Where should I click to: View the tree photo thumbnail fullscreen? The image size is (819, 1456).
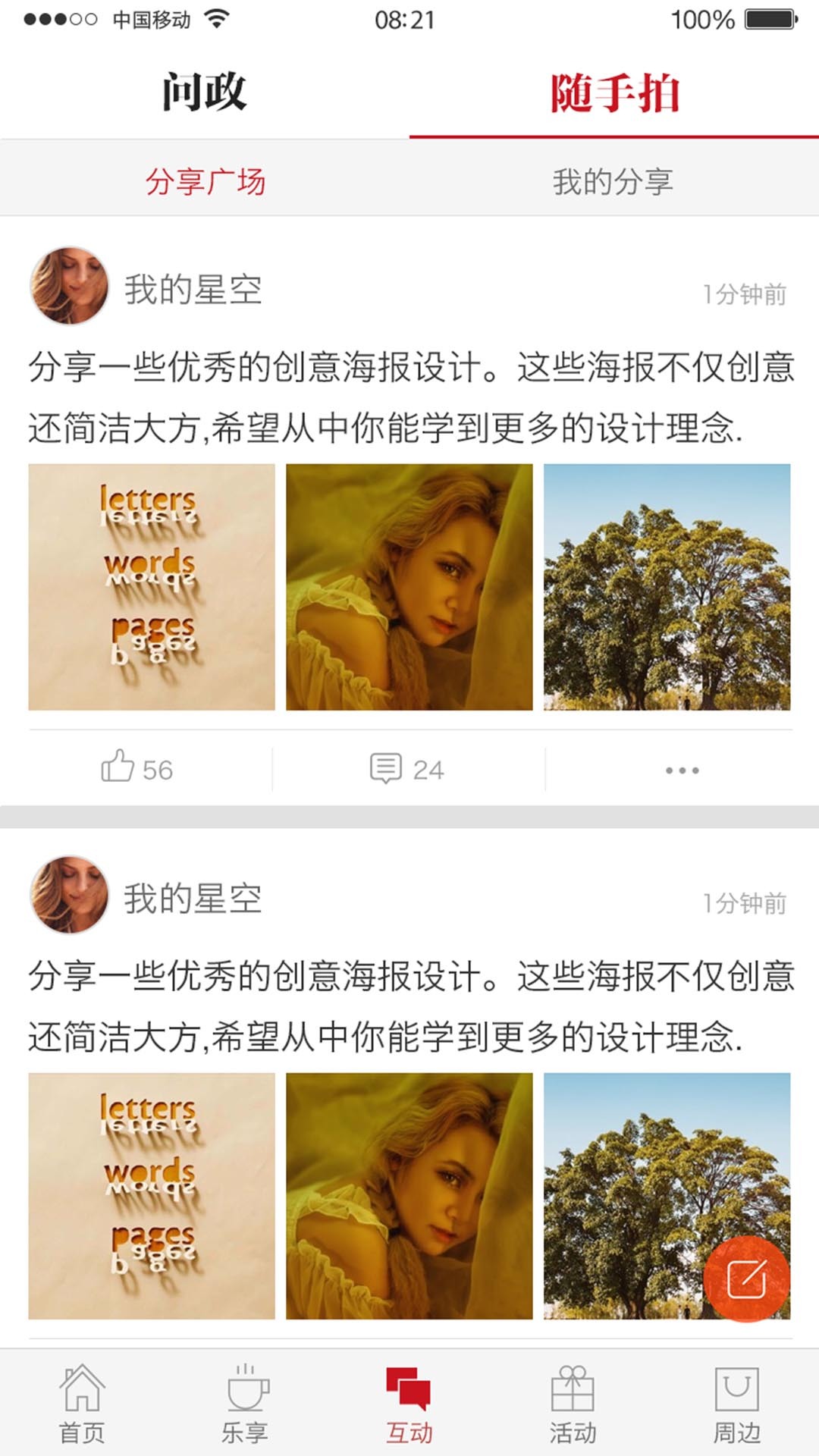tap(667, 589)
